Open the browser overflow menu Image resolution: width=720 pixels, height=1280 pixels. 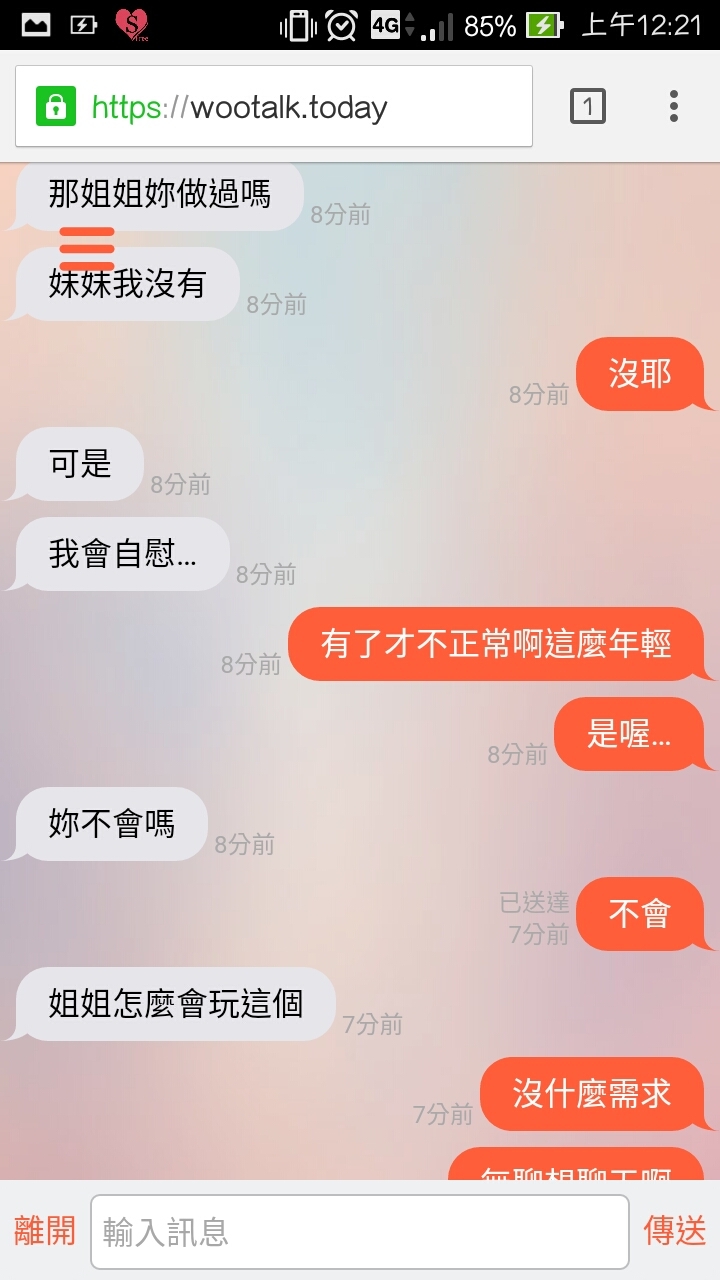674,106
